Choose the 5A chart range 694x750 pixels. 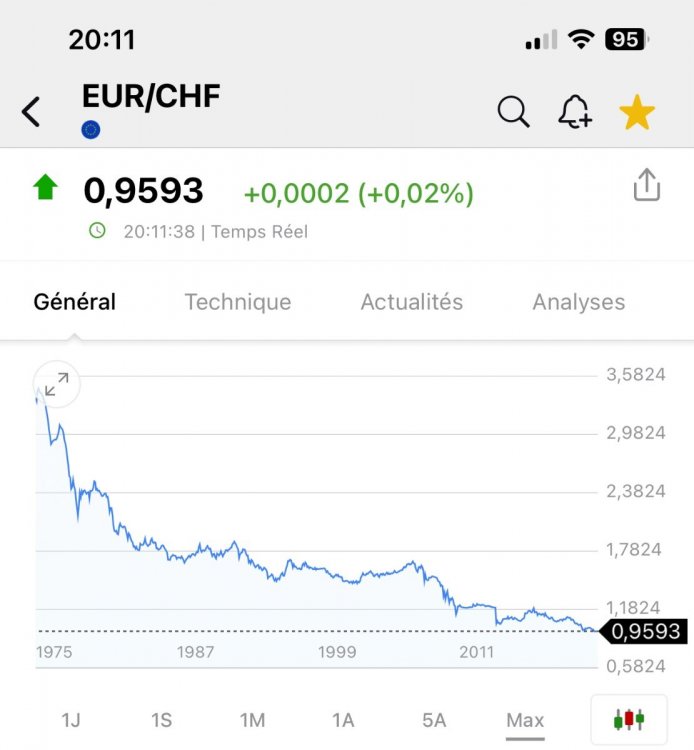434,720
